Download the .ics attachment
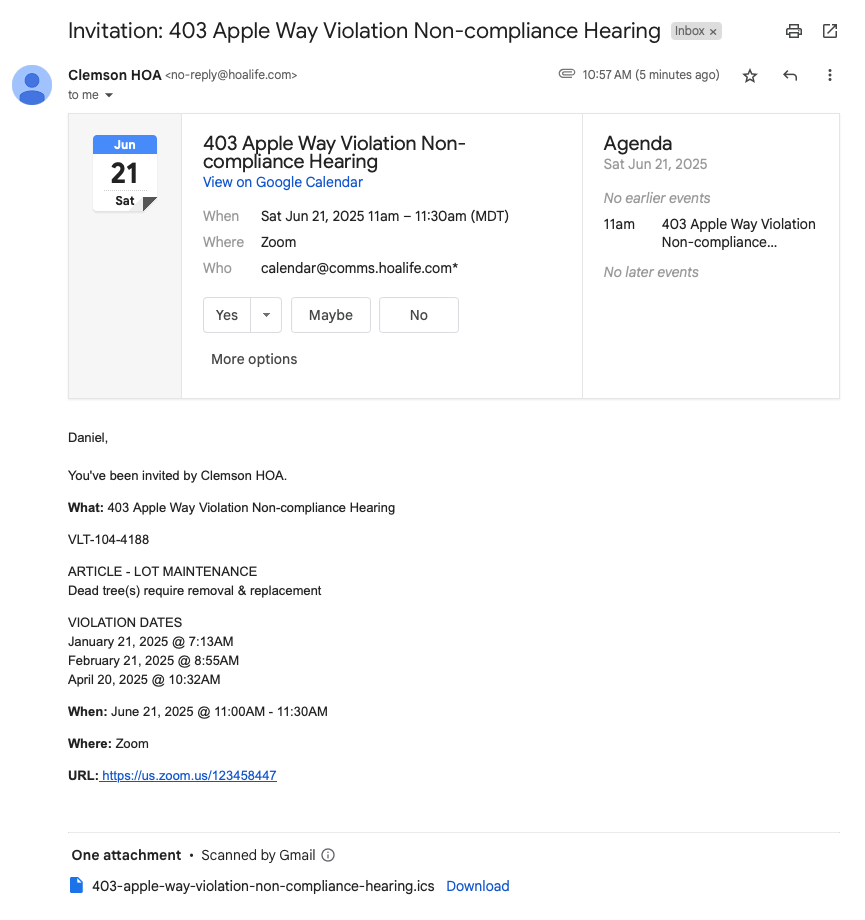The image size is (865, 920). coord(478,886)
